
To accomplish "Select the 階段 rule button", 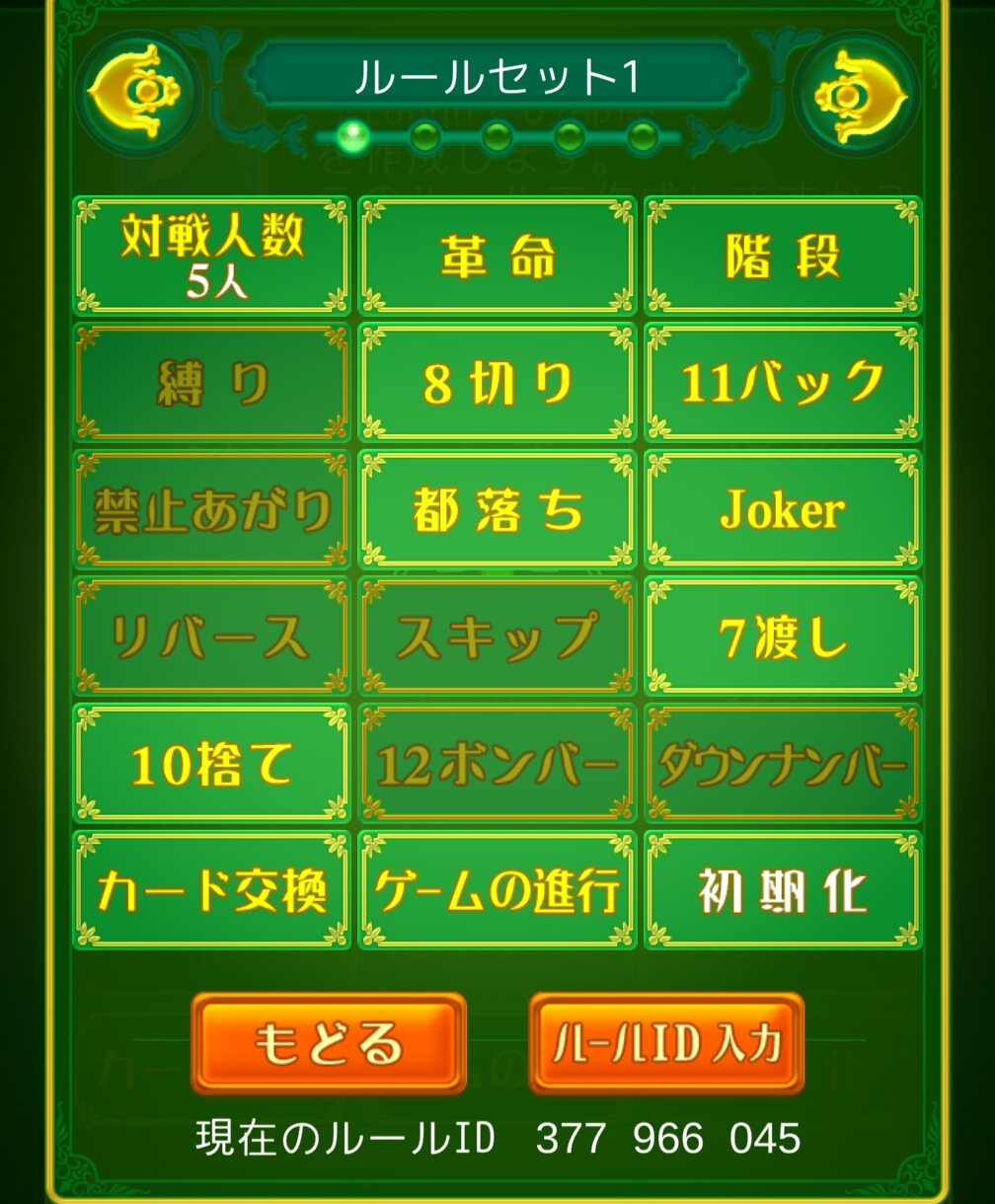I will tap(783, 256).
